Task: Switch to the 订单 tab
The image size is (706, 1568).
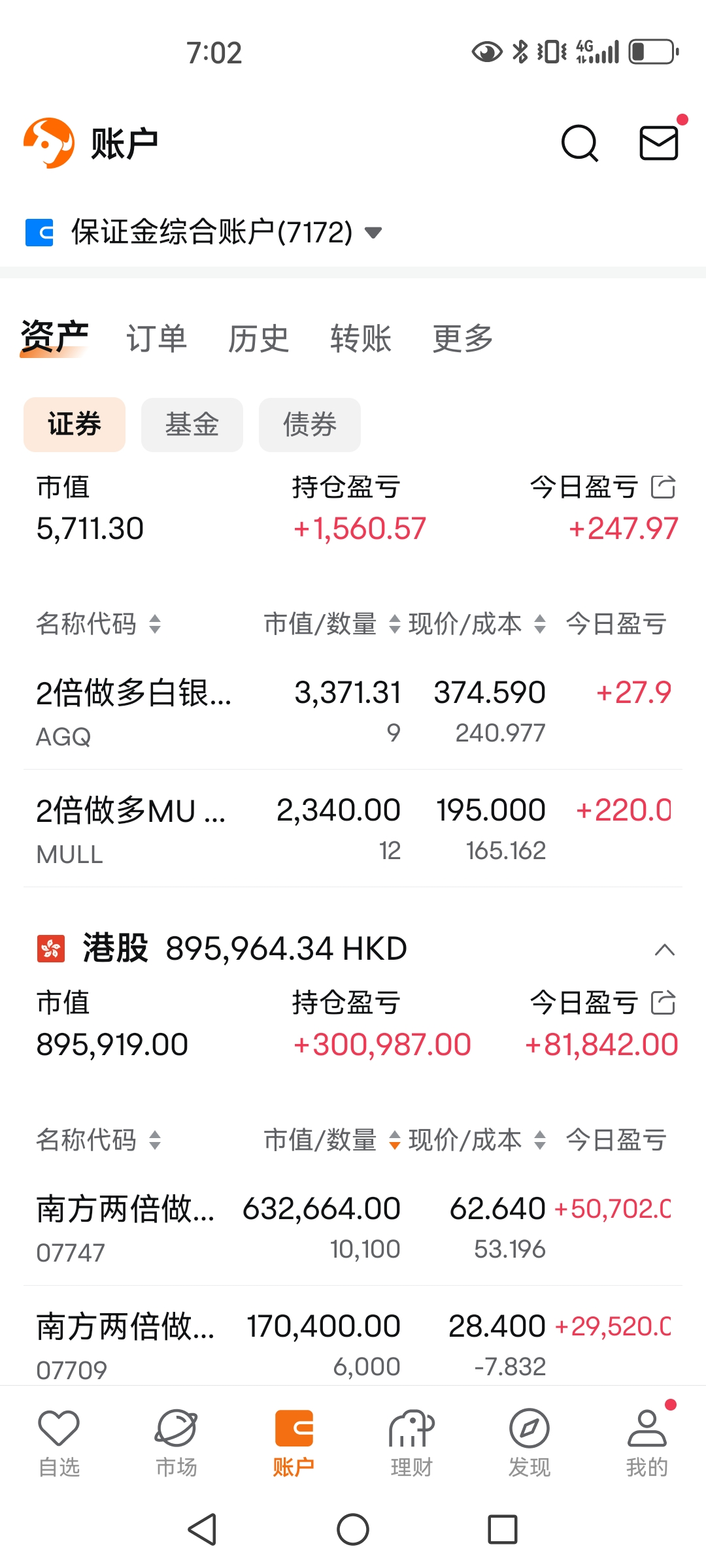Action: coord(156,338)
